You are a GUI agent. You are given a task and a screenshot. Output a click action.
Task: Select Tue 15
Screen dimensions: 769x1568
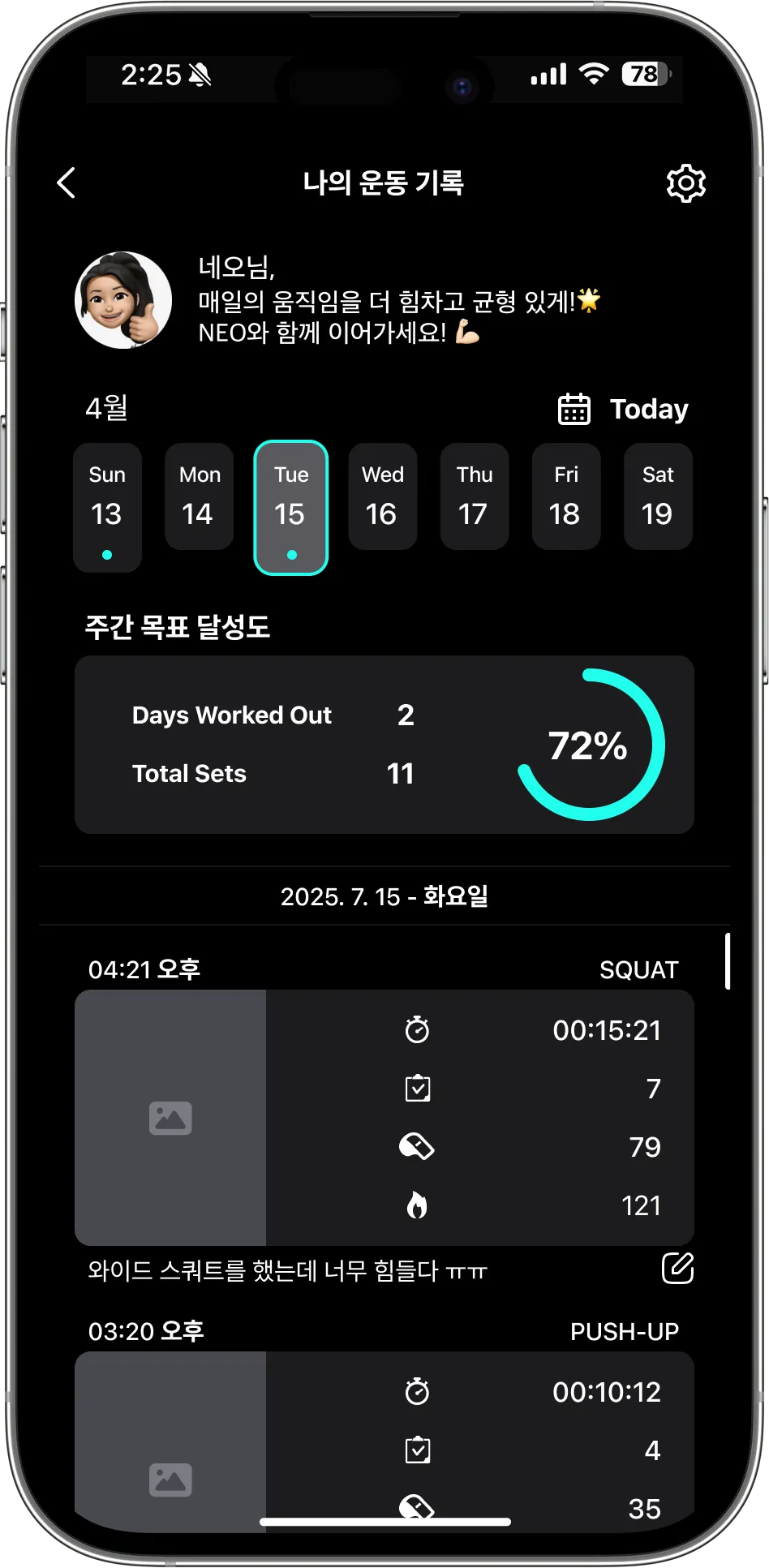(290, 507)
